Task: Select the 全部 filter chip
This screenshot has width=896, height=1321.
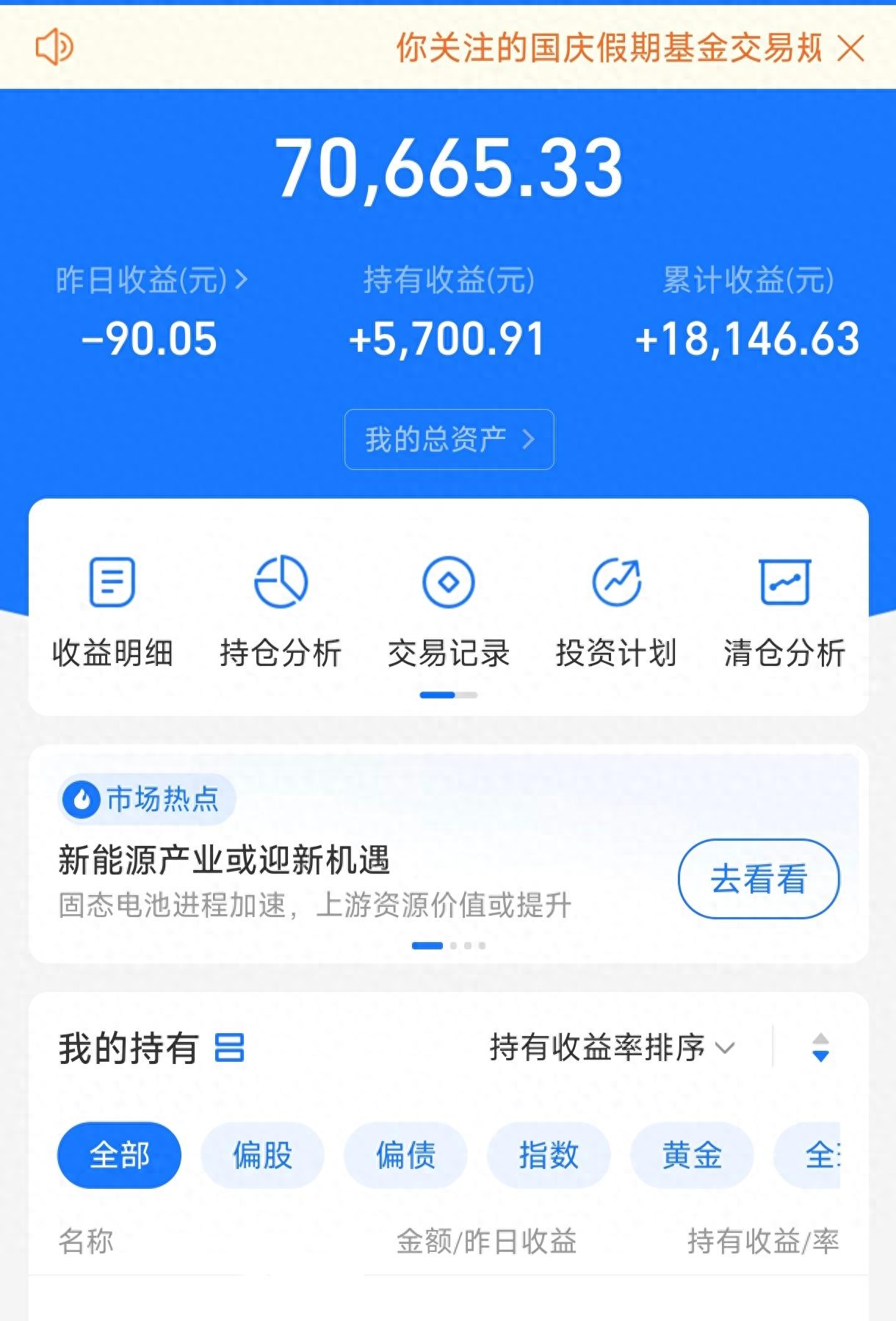Action: coord(119,1155)
